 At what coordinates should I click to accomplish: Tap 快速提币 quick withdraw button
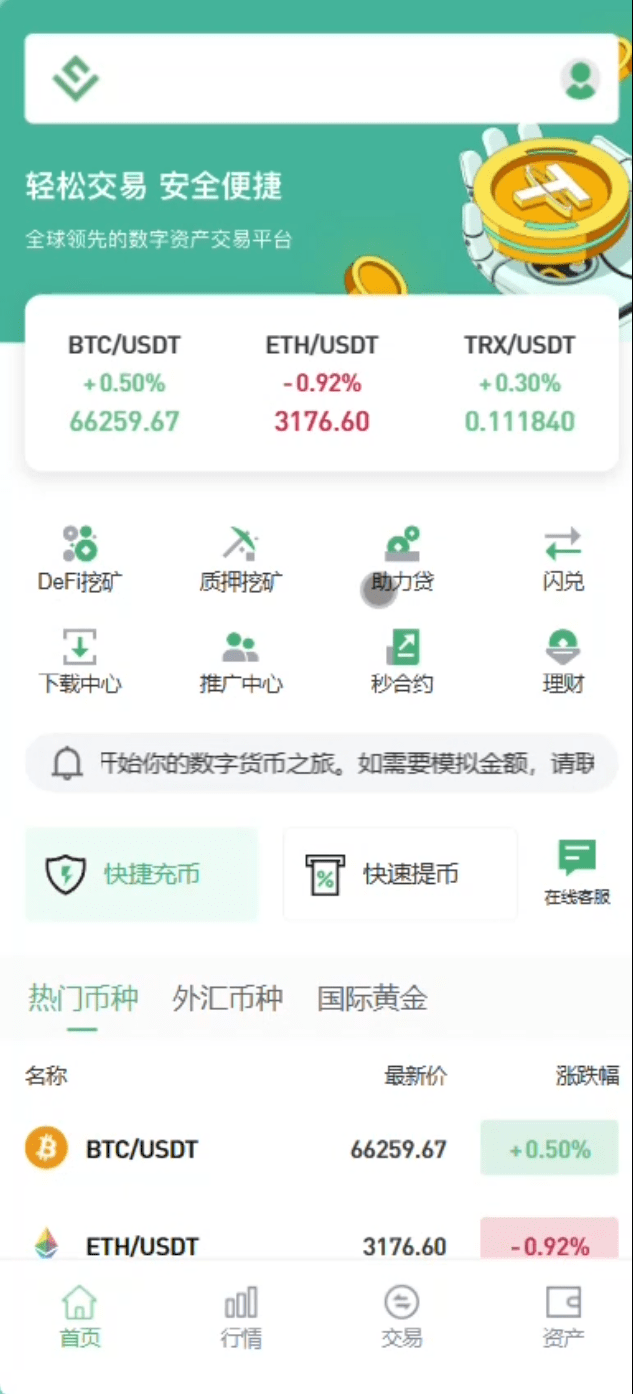tap(400, 874)
